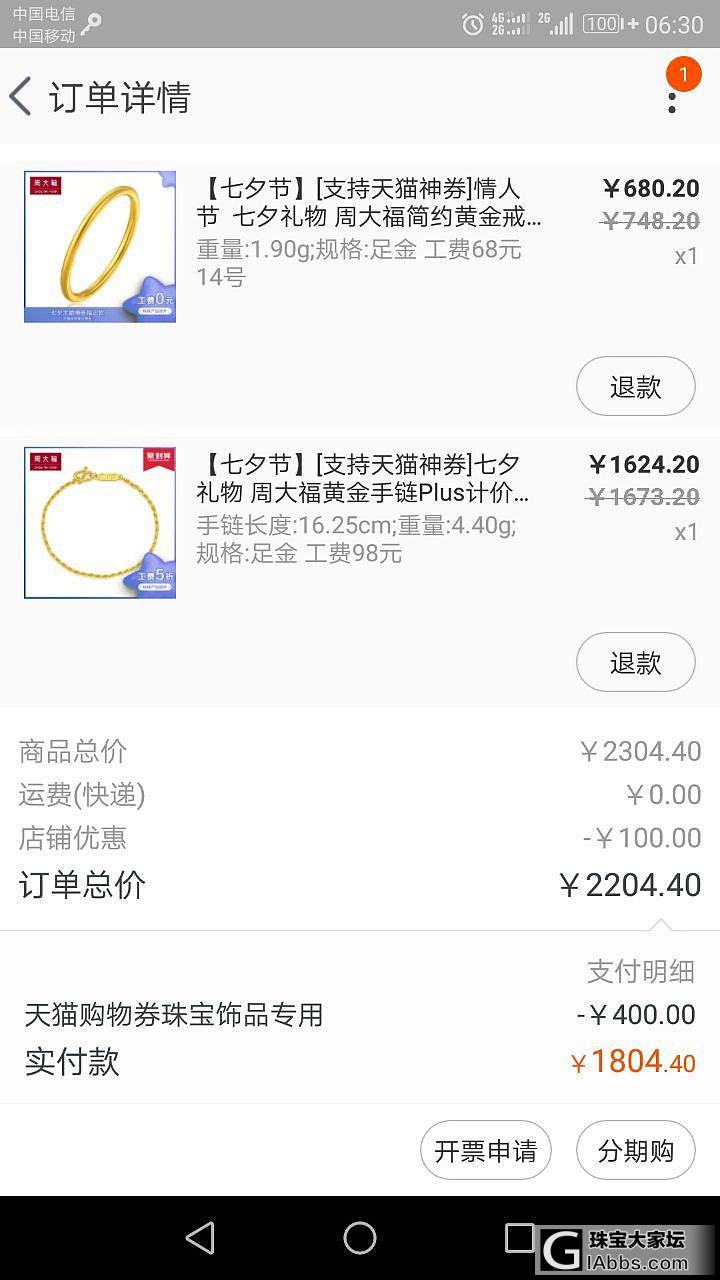Viewport: 720px width, 1280px height.
Task: Tap the 开票申请 button
Action: click(x=485, y=1150)
